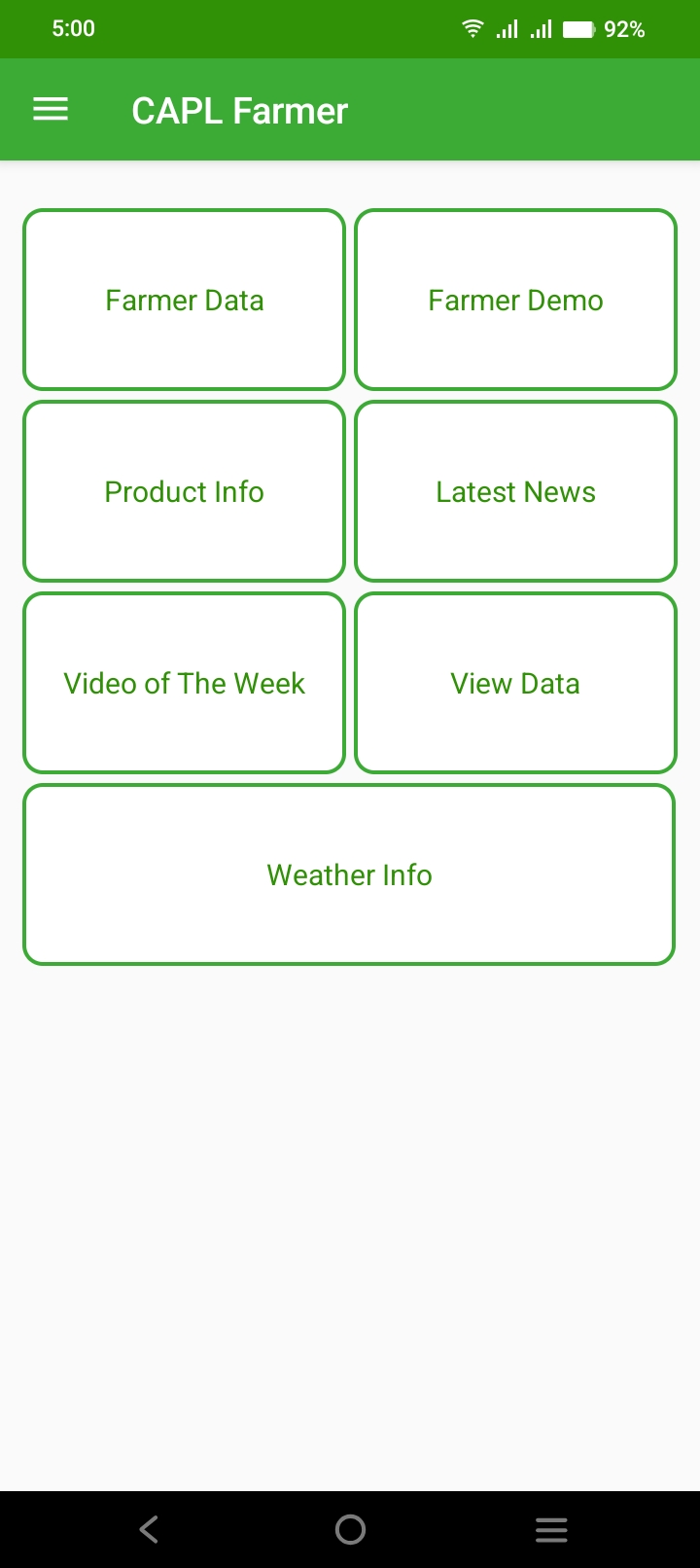Go to the device home screen
Screen dimensions: 700x1568
pos(350,1529)
